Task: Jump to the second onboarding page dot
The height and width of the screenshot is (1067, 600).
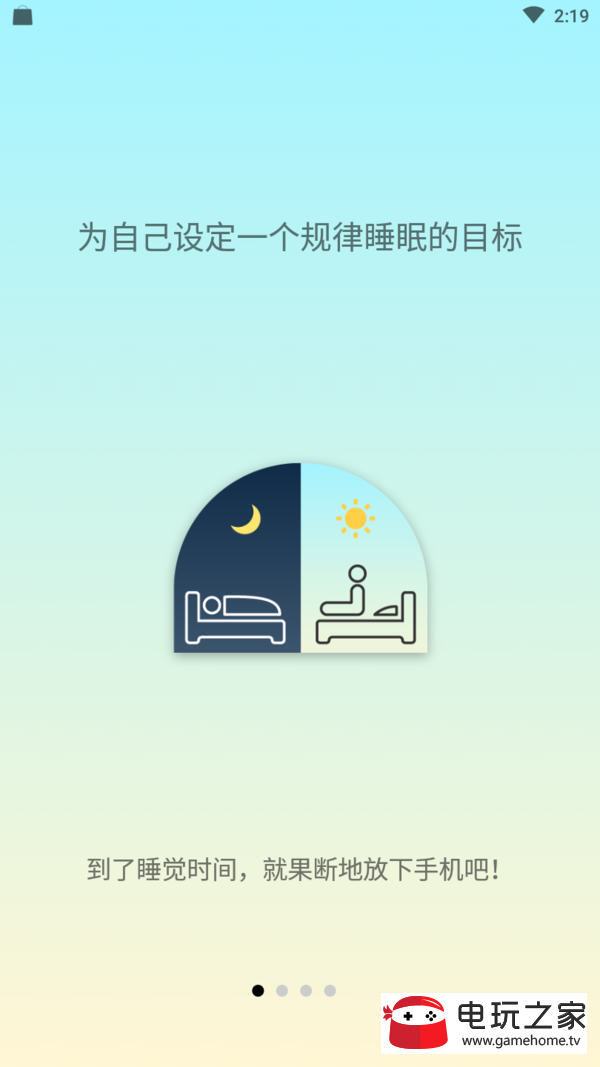Action: (x=282, y=990)
